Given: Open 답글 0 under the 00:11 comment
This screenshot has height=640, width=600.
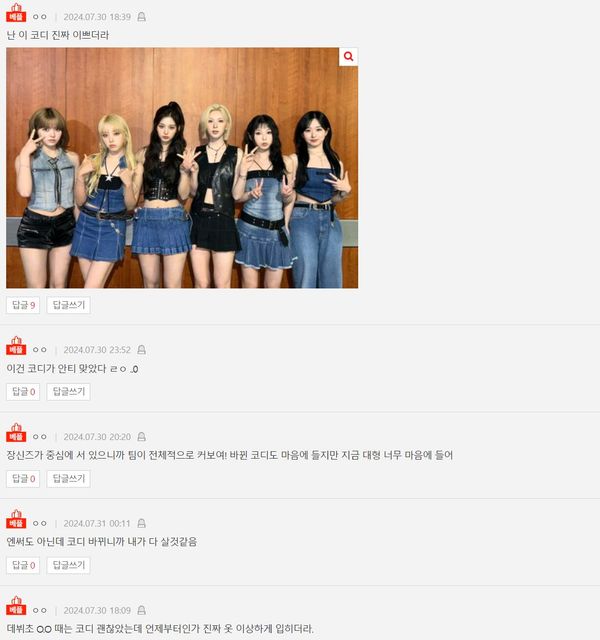Looking at the screenshot, I should (x=24, y=565).
